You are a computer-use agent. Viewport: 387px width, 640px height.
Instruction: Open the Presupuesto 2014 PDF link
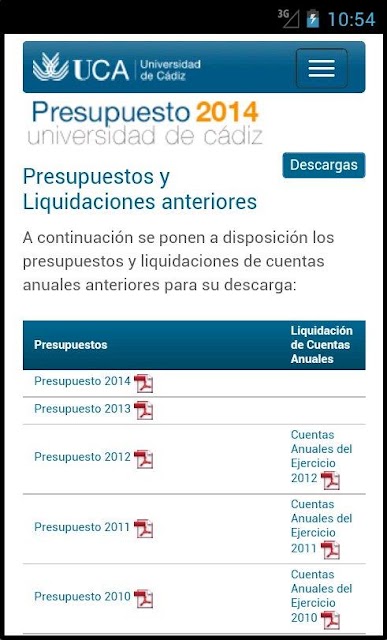93,382
